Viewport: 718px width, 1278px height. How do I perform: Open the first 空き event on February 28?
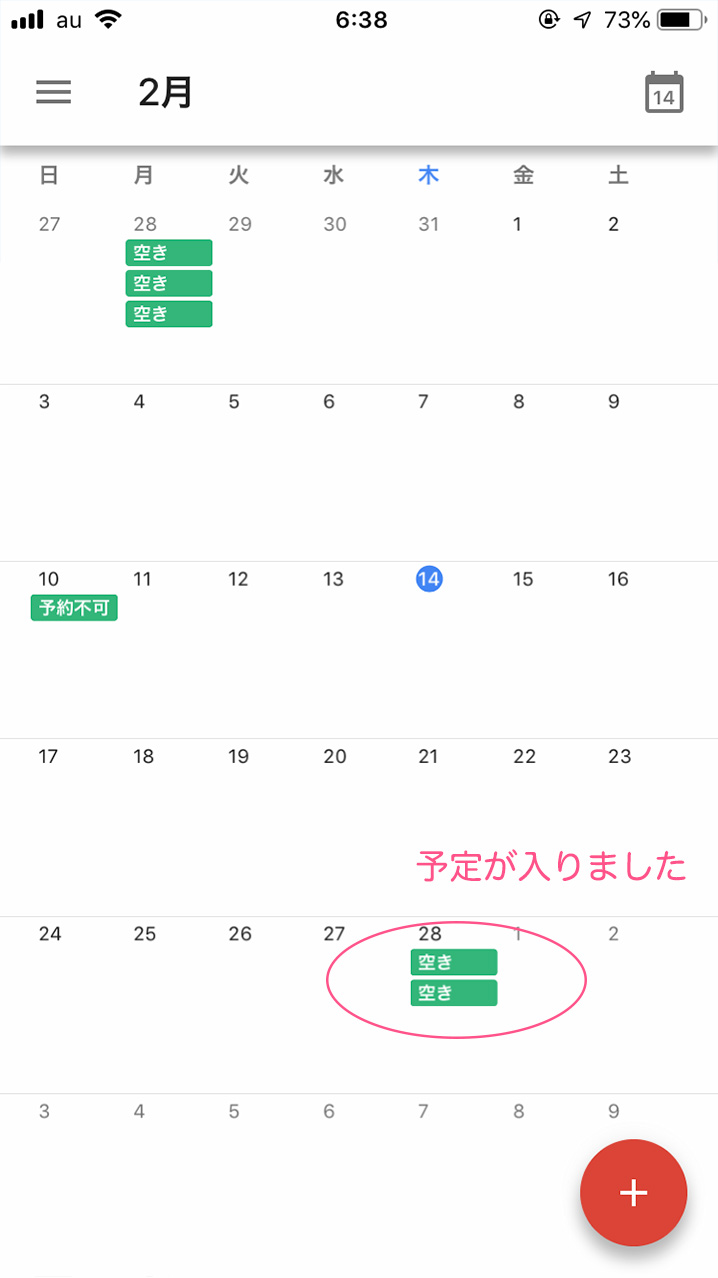click(x=454, y=962)
